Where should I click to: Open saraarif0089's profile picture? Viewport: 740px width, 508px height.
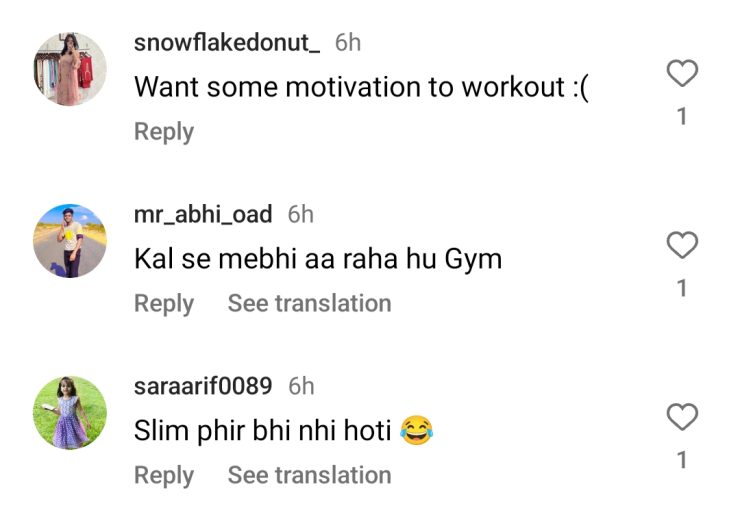tap(70, 412)
